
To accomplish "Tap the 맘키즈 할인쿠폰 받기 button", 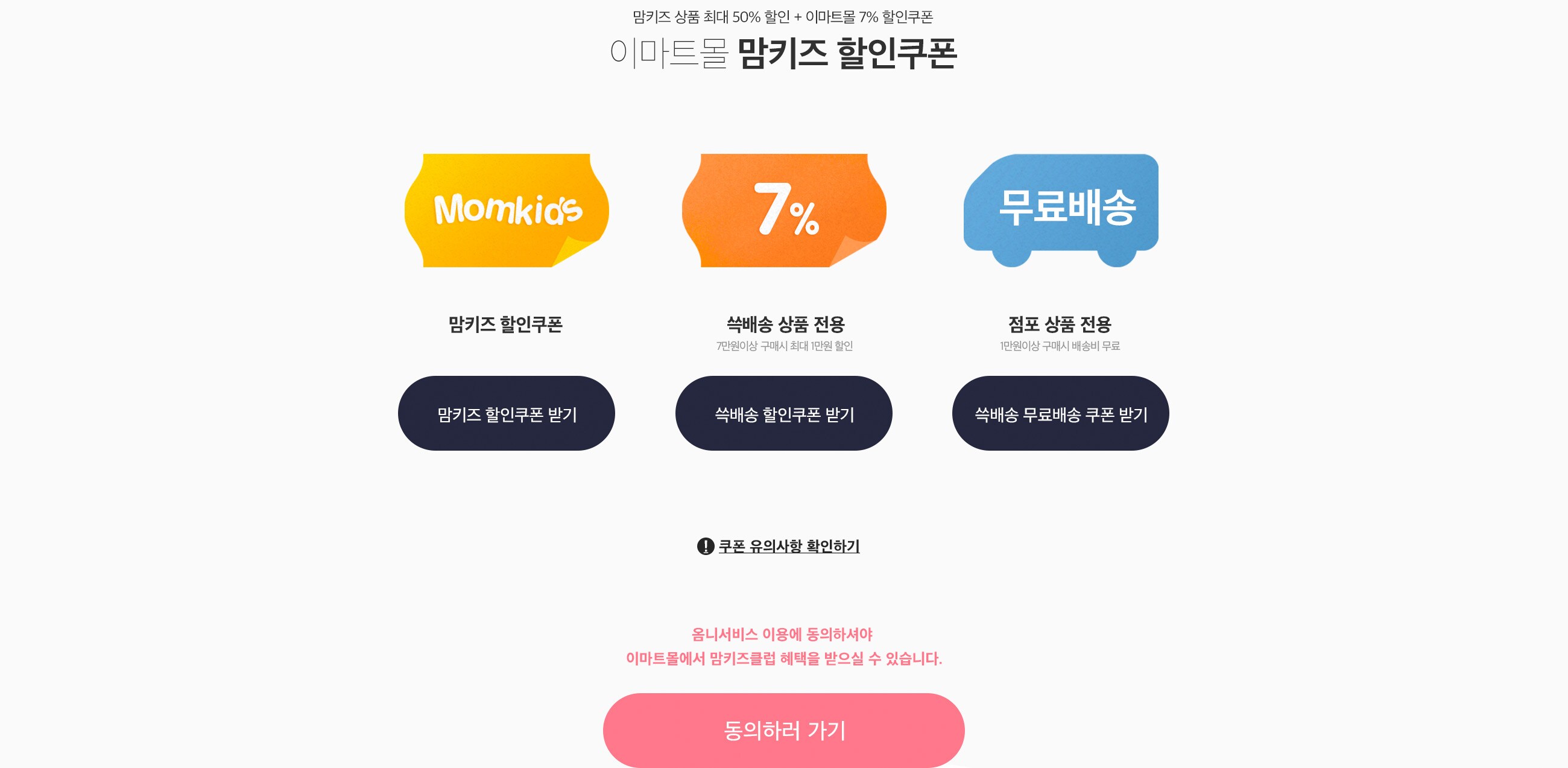I will click(x=506, y=413).
